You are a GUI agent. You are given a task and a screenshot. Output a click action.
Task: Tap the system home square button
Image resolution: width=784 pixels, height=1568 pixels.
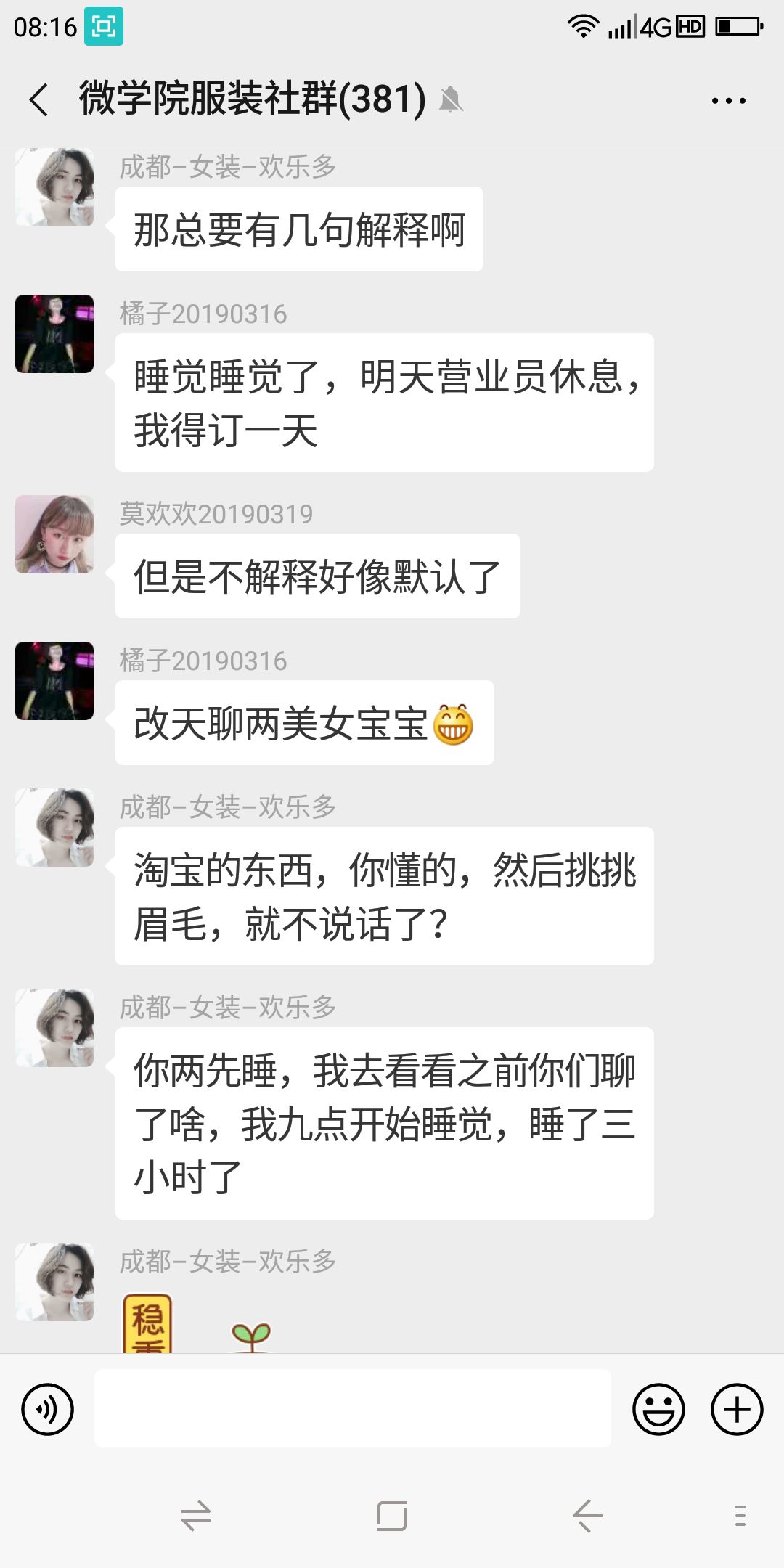pyautogui.click(x=392, y=1516)
